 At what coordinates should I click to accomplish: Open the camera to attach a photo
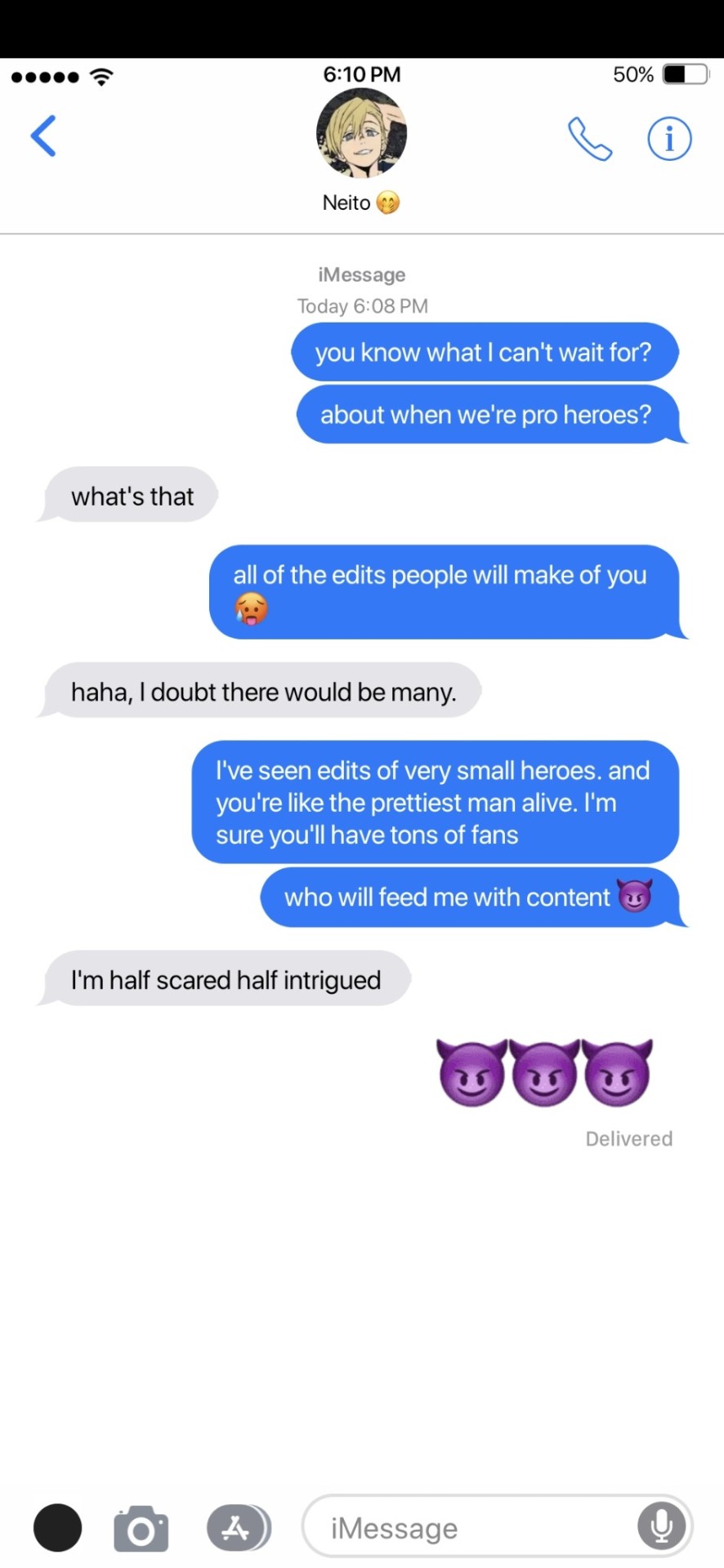point(141,1528)
